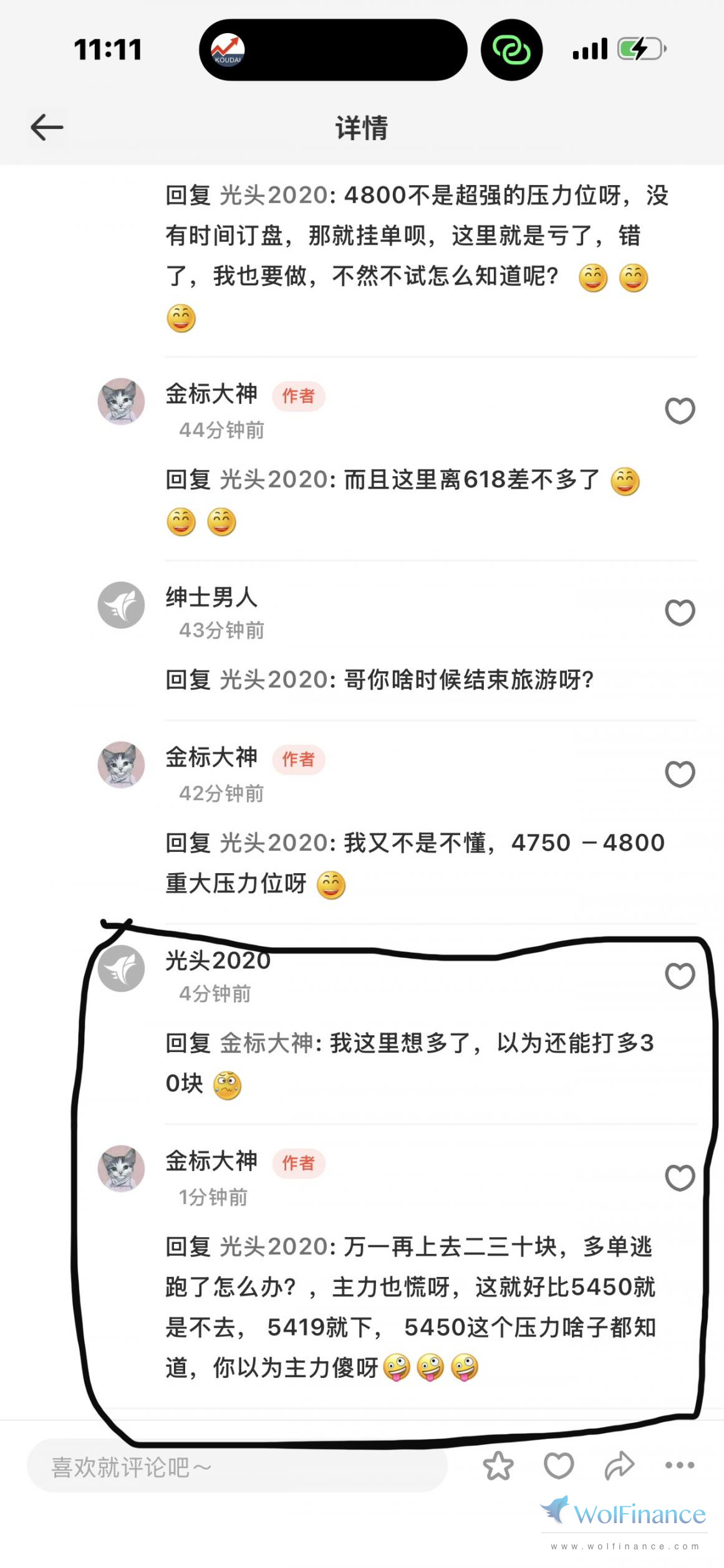Open mentioned user 金标大神 in 光头2020's reply
Image resolution: width=724 pixels, height=1568 pixels.
266,1043
